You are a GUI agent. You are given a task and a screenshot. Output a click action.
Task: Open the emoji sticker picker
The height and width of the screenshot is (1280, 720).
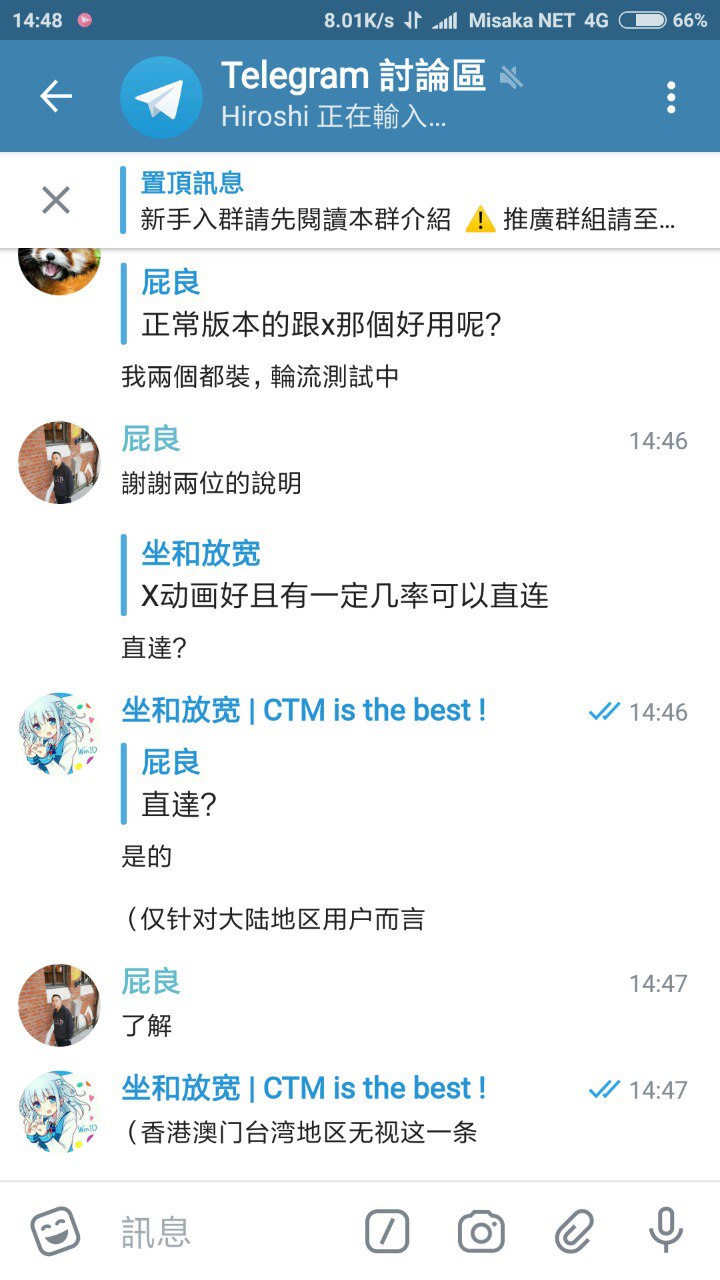pos(56,1231)
